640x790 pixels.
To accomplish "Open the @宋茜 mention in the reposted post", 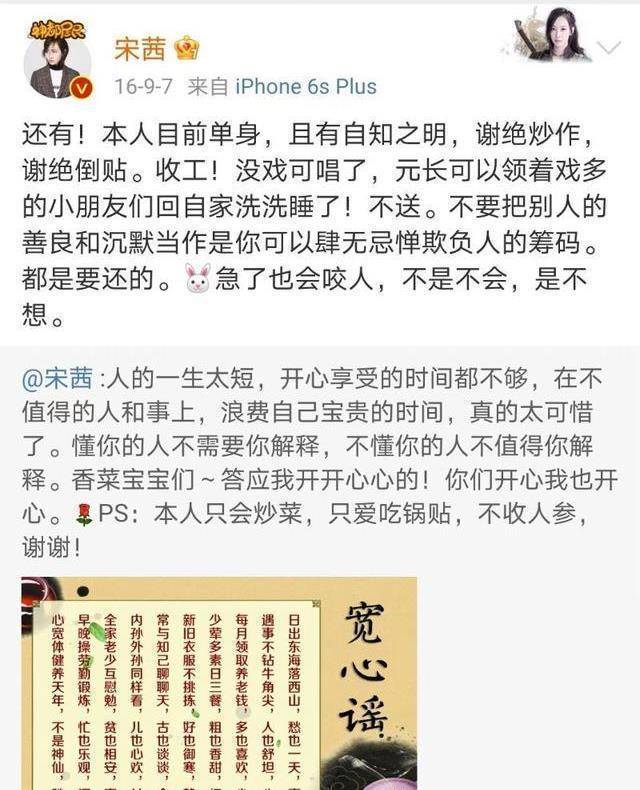I will pyautogui.click(x=56, y=380).
